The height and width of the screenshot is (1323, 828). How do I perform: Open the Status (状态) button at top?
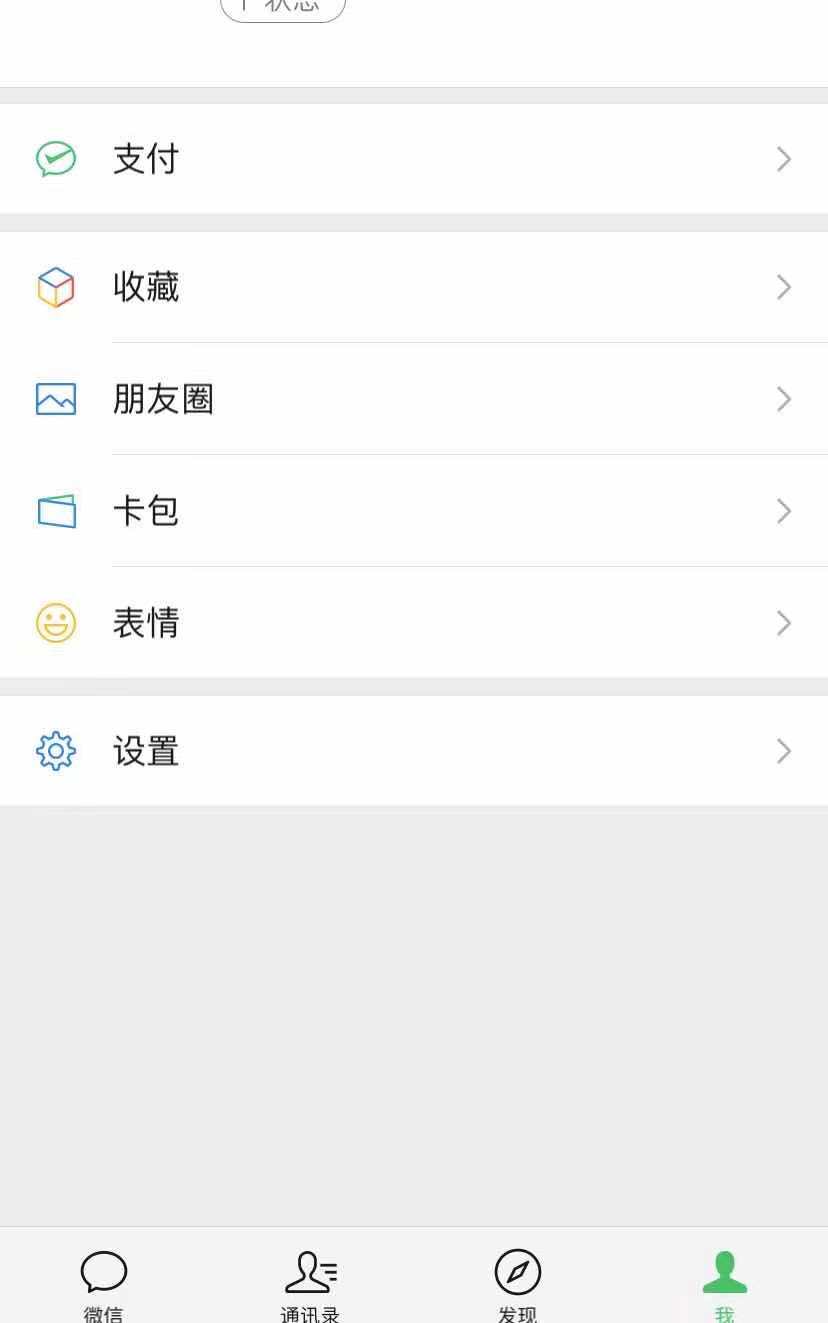(283, 6)
